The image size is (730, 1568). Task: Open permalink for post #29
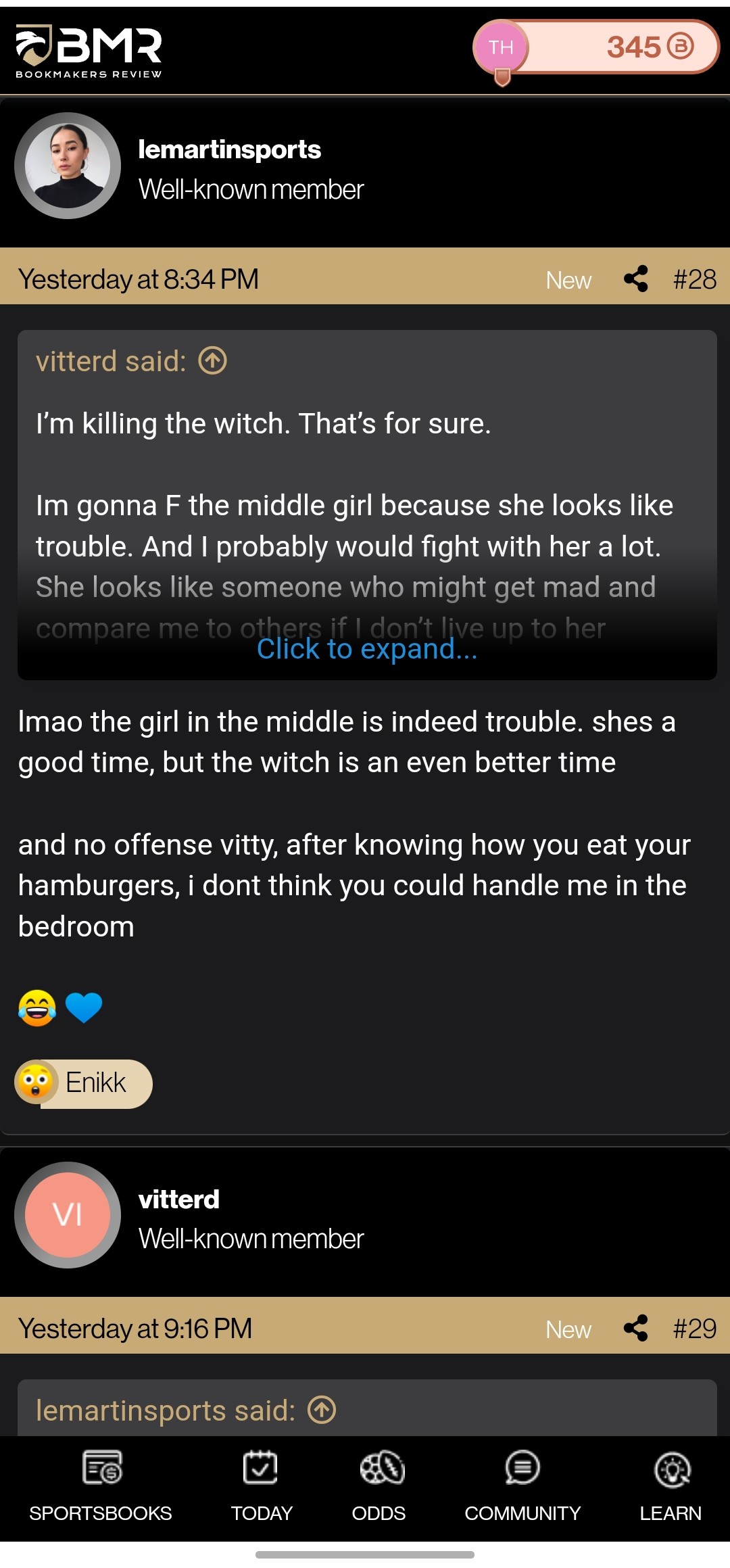694,1329
